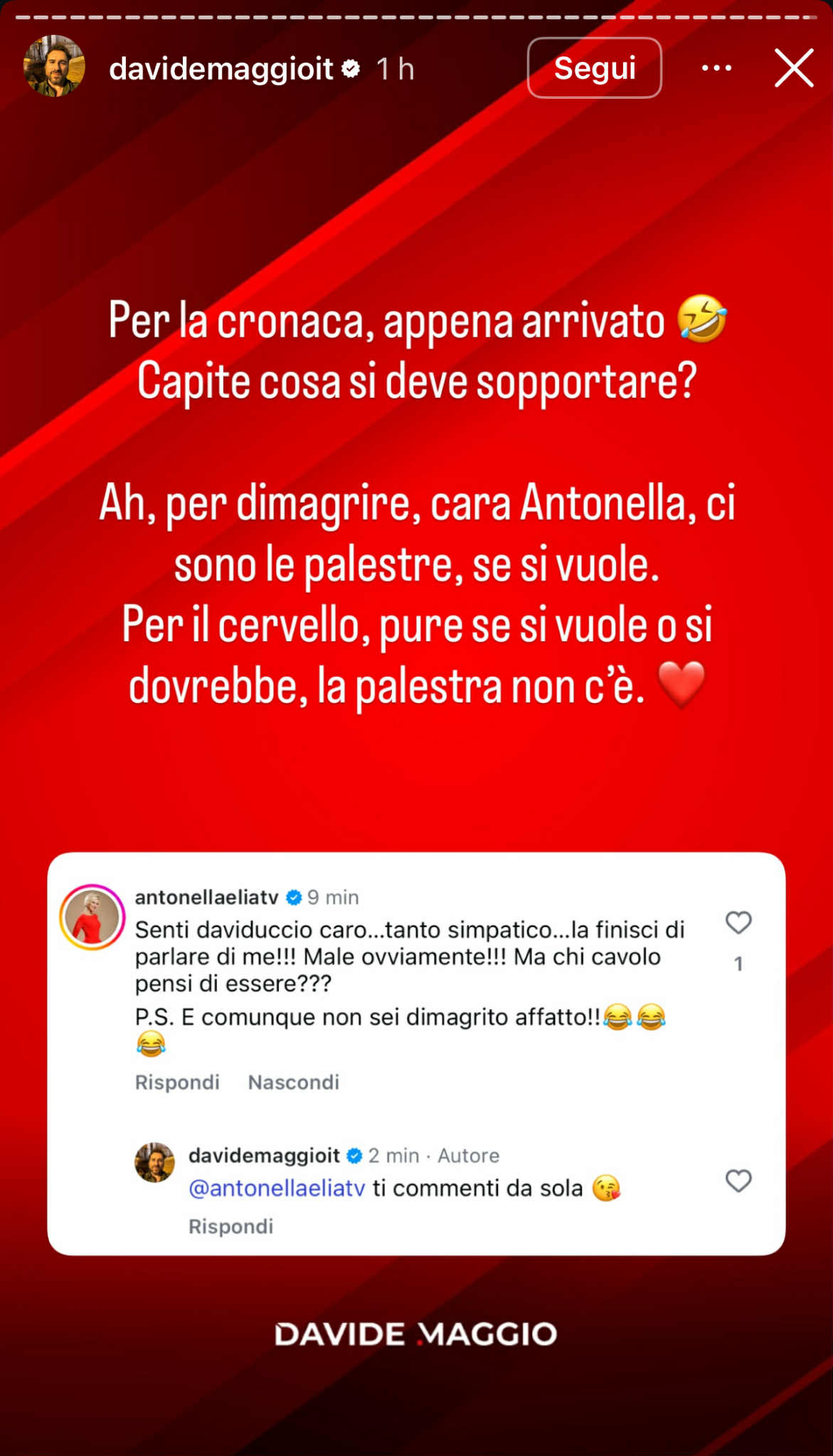Open the story's three-dot options menu
Viewport: 833px width, 1456px height.
point(716,68)
